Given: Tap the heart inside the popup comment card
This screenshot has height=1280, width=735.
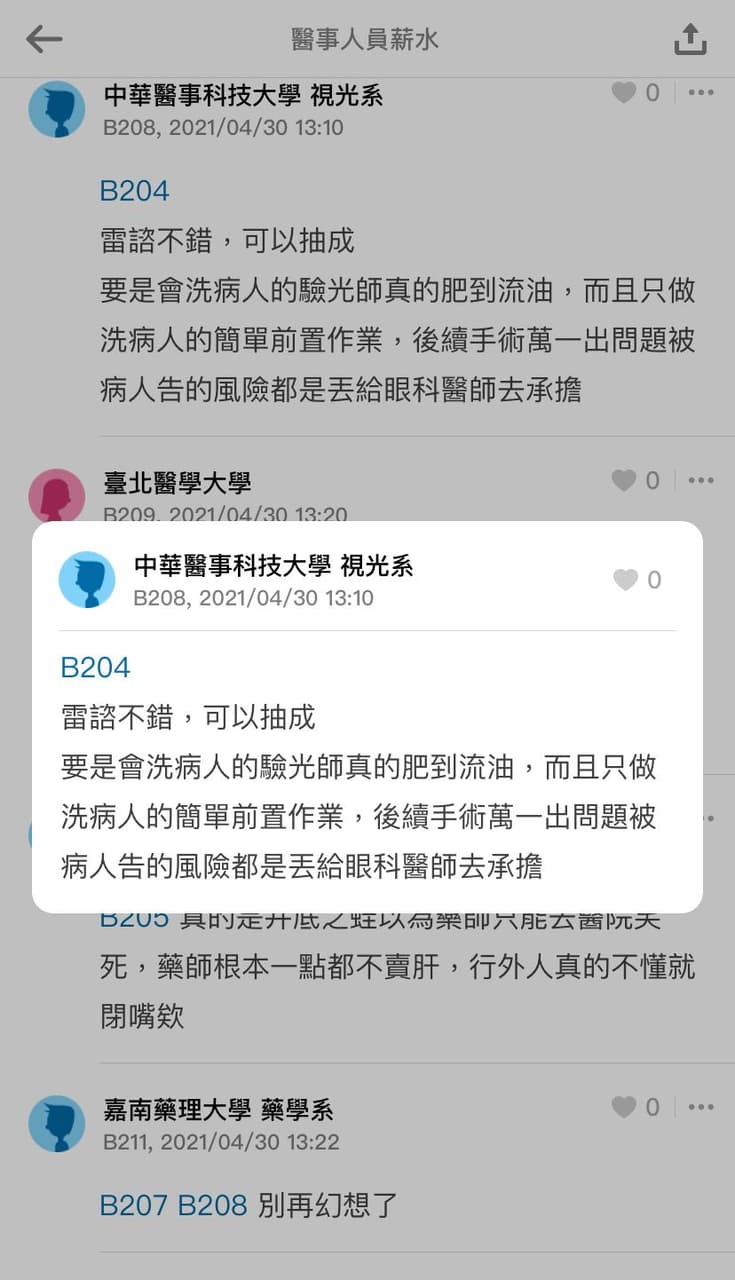Looking at the screenshot, I should click(625, 580).
